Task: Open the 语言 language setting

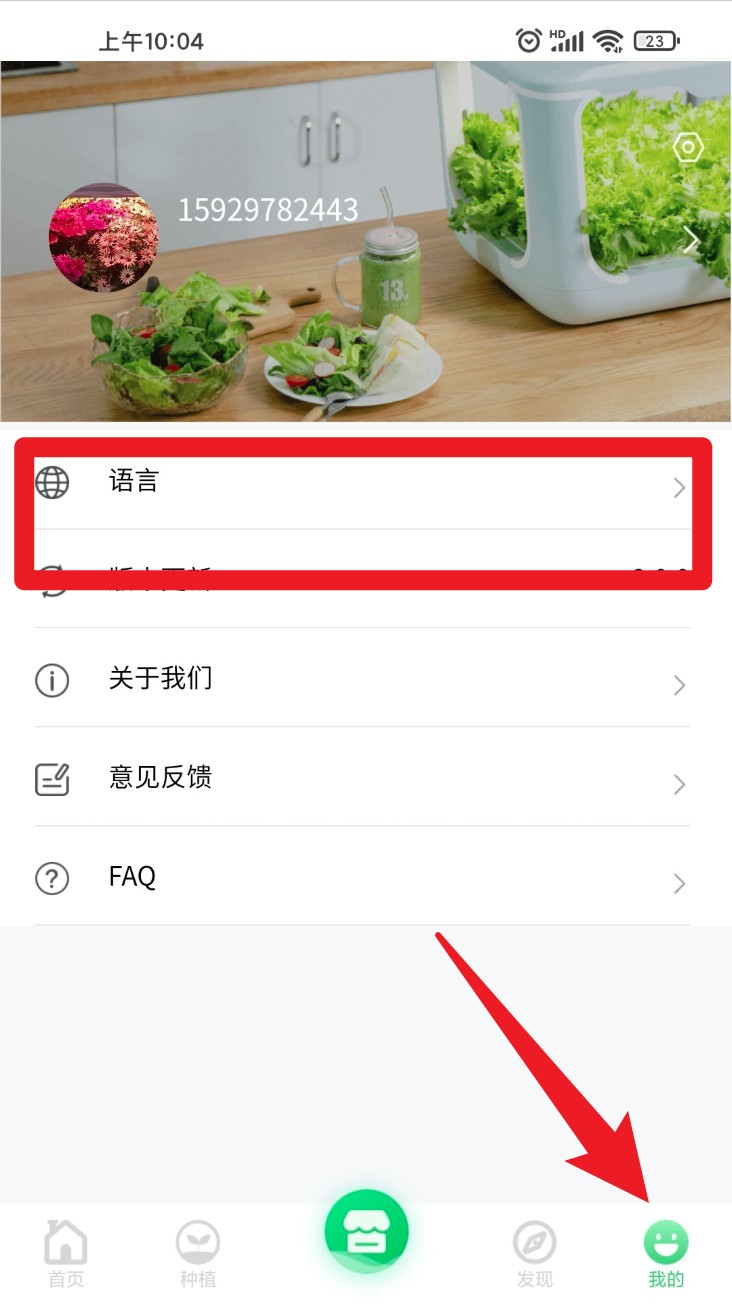Action: (x=360, y=483)
